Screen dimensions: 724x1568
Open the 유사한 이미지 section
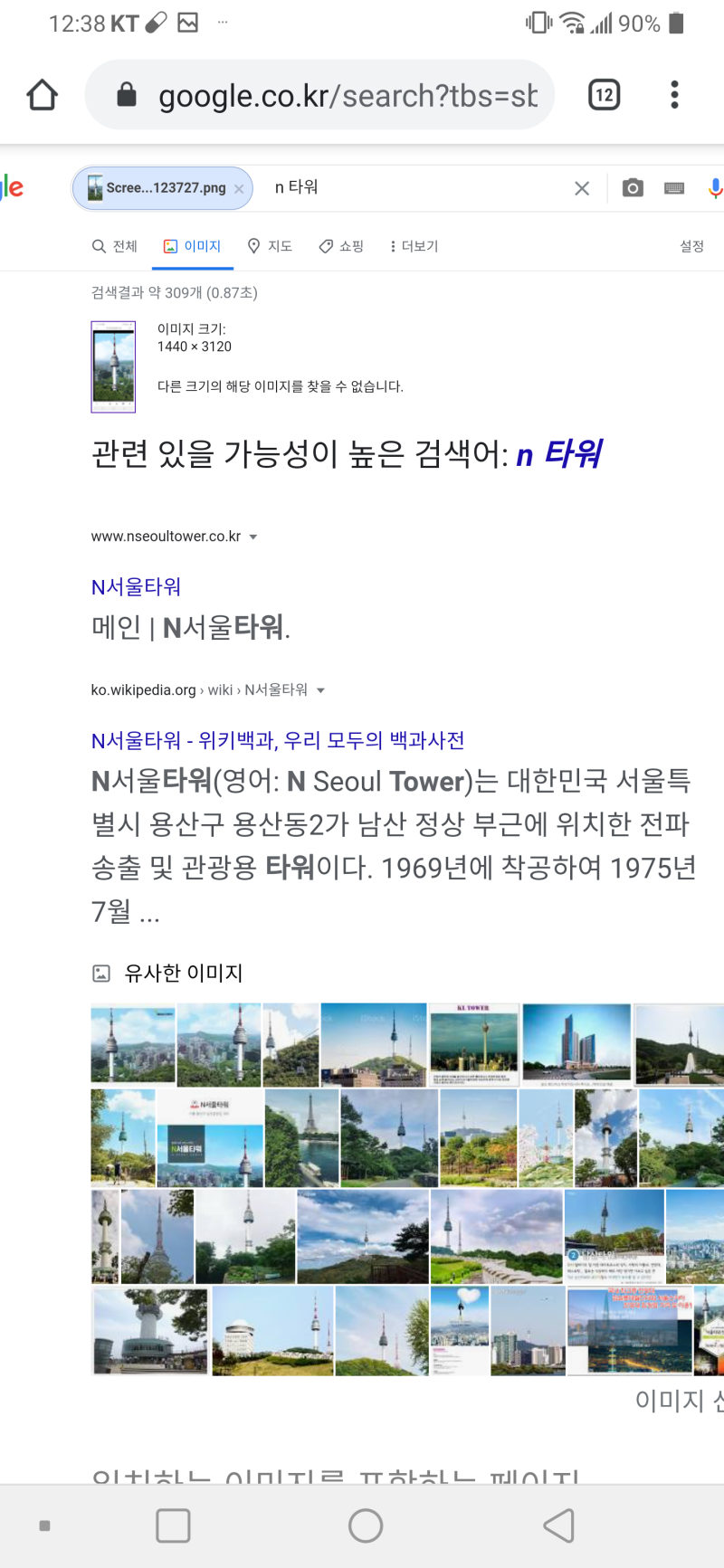[183, 973]
